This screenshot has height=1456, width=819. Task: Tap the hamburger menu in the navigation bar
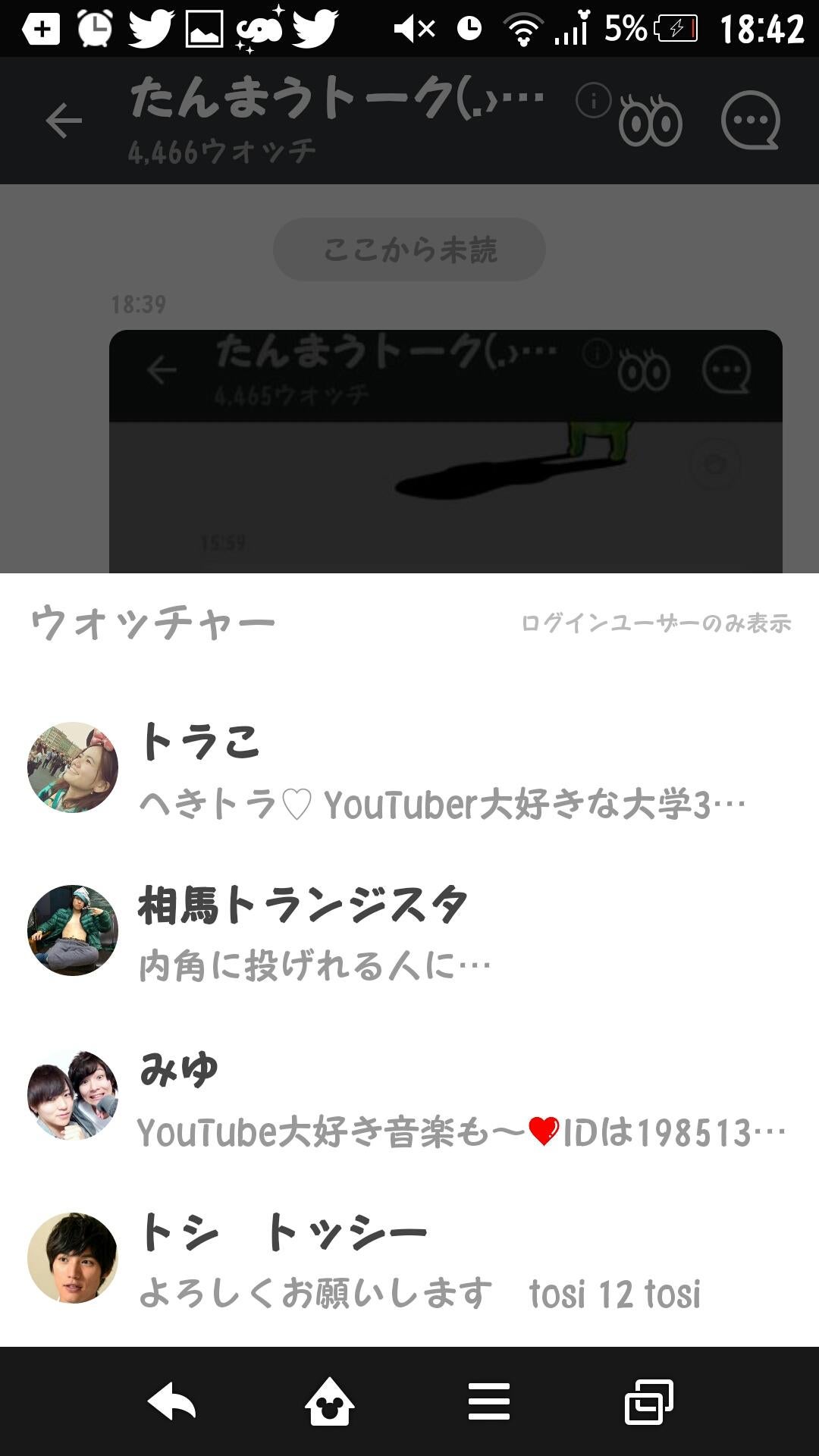click(x=488, y=1400)
